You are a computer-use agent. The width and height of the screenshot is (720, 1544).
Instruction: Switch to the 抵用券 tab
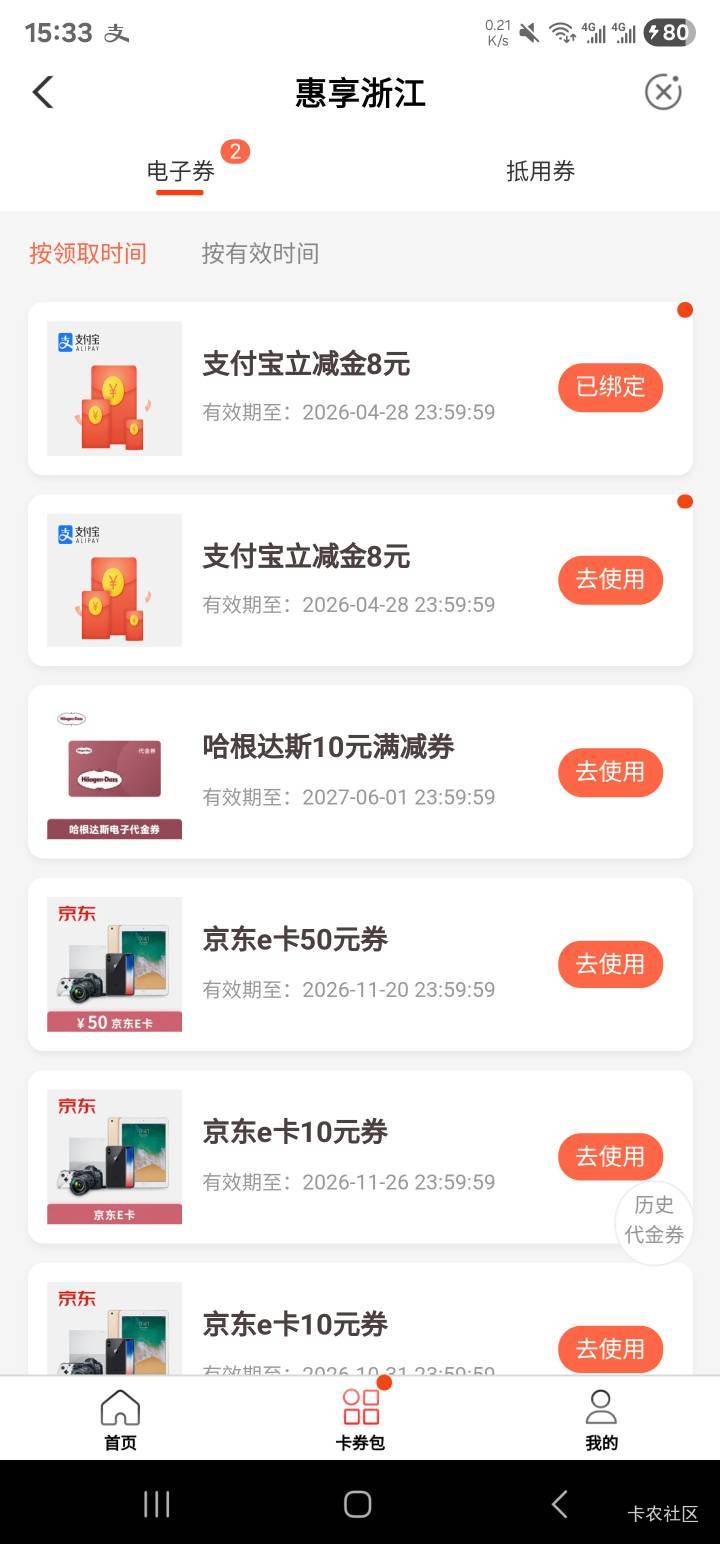(x=540, y=171)
